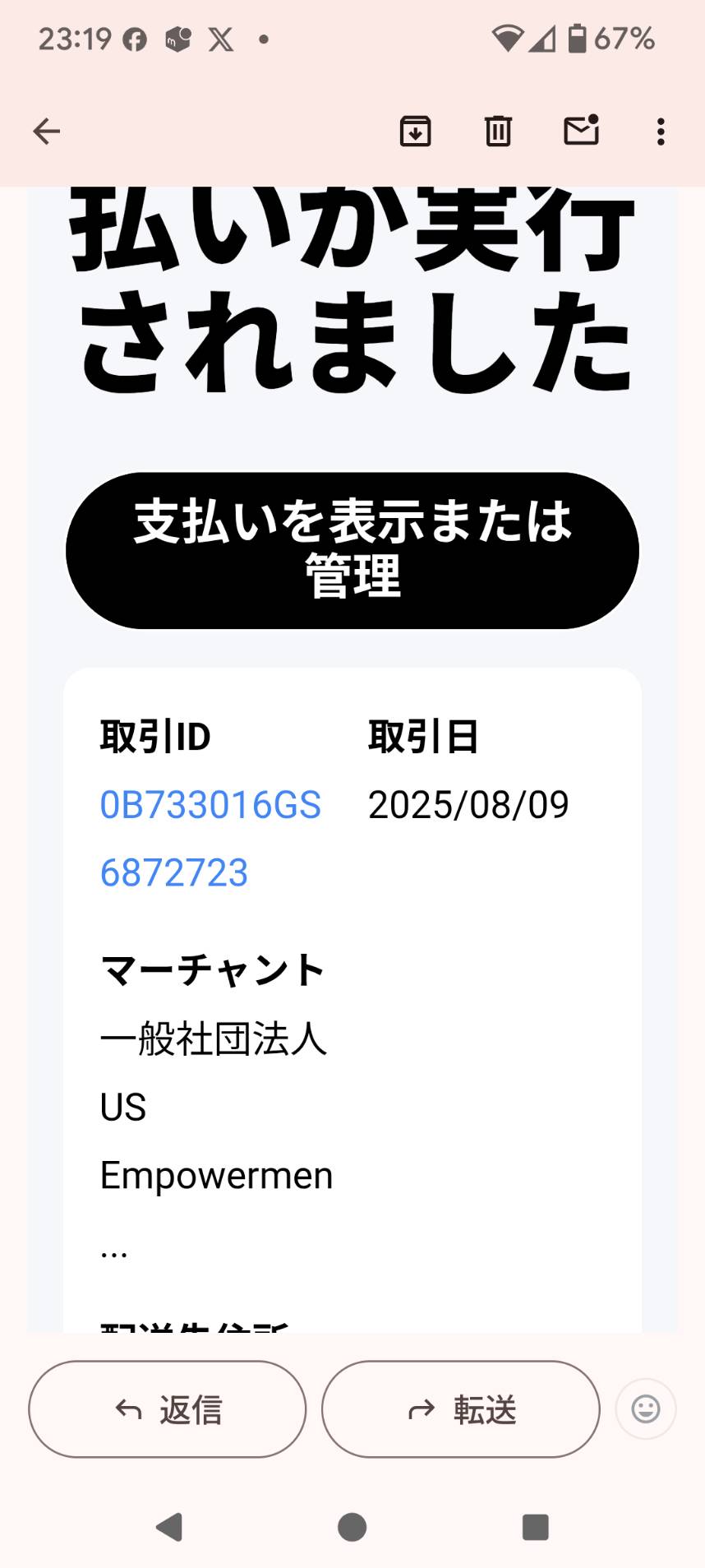The height and width of the screenshot is (1568, 705).
Task: Tap the system home button
Action: coord(352,1527)
